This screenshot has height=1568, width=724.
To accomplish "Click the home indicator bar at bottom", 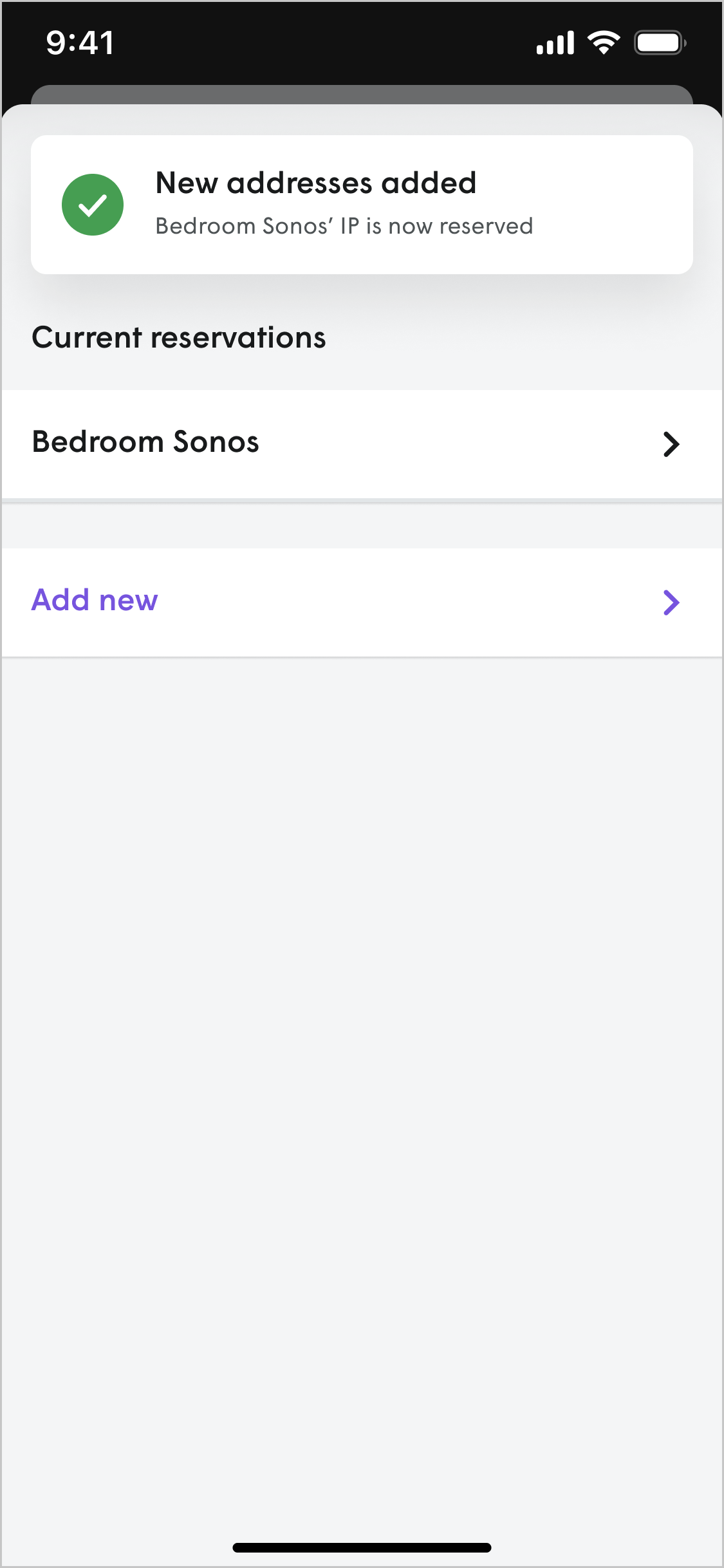I will pyautogui.click(x=362, y=1547).
